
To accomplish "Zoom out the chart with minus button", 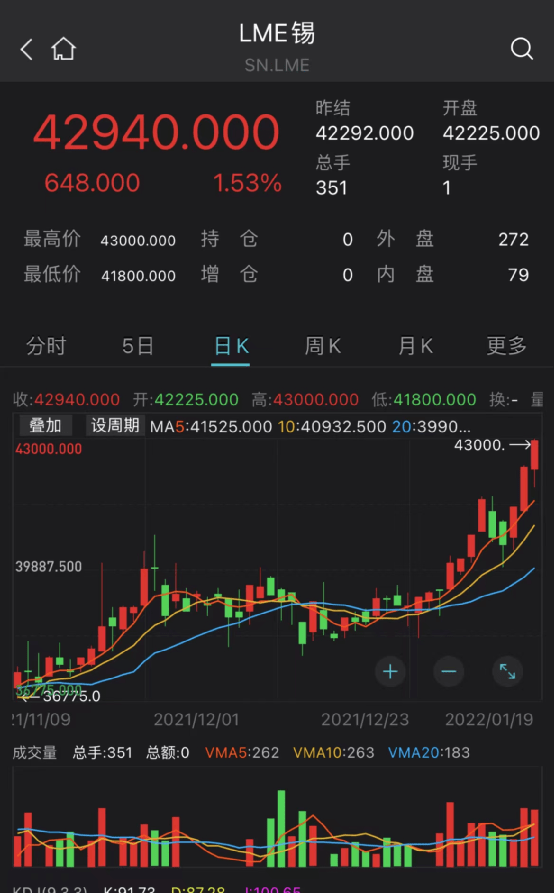I will click(449, 672).
